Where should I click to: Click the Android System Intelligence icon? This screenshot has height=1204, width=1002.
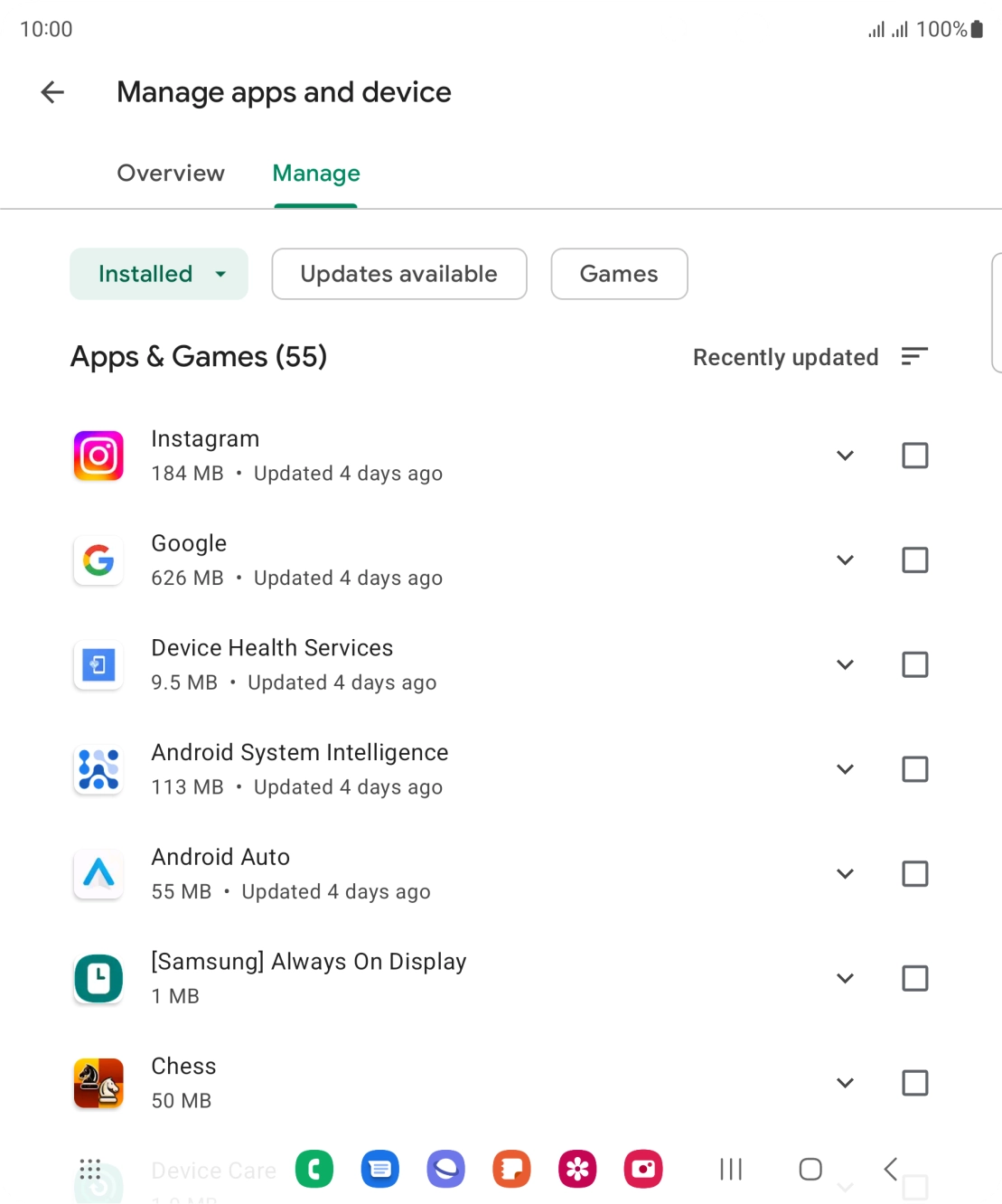click(x=98, y=769)
